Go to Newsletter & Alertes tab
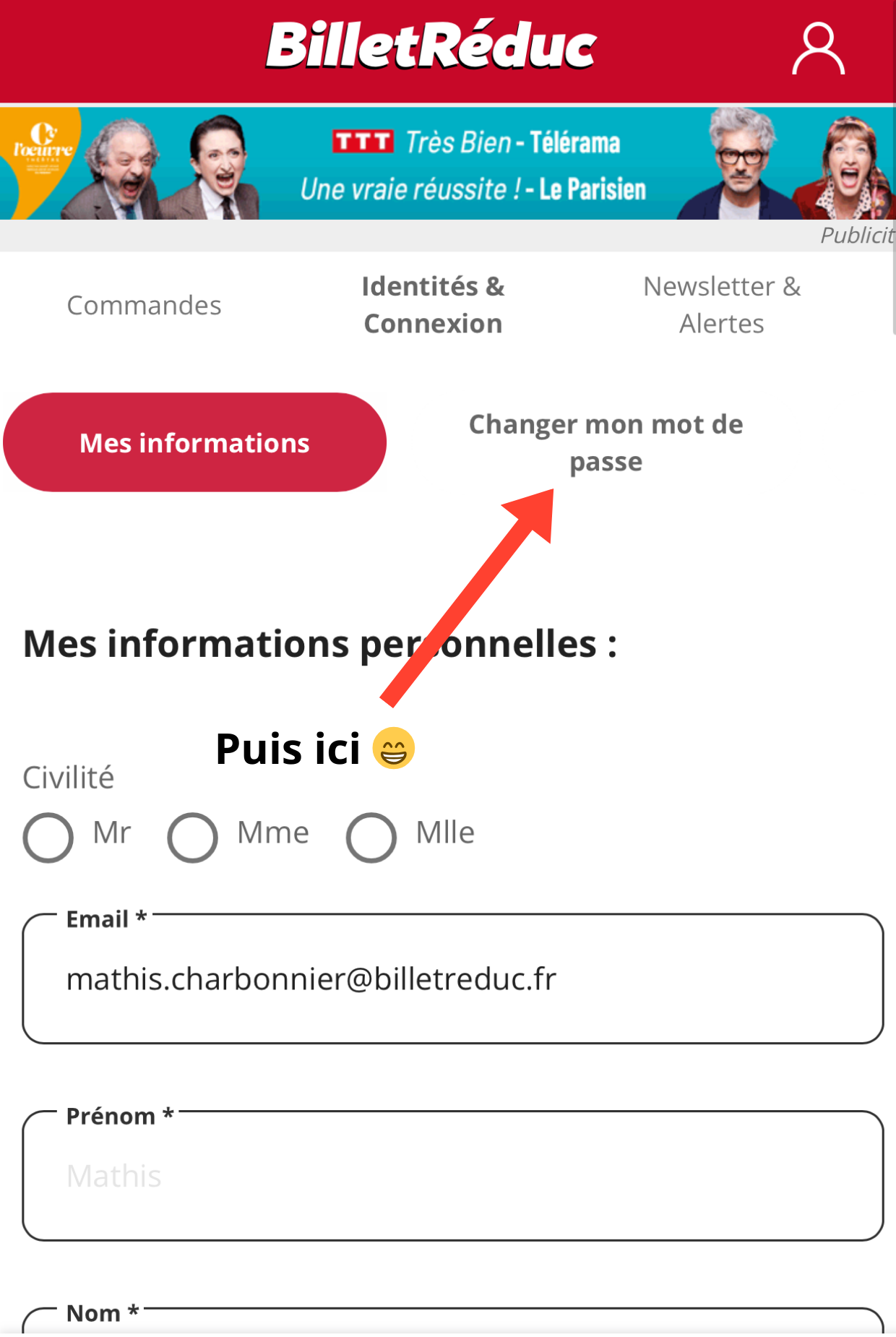Image resolution: width=896 pixels, height=1337 pixels. click(721, 305)
